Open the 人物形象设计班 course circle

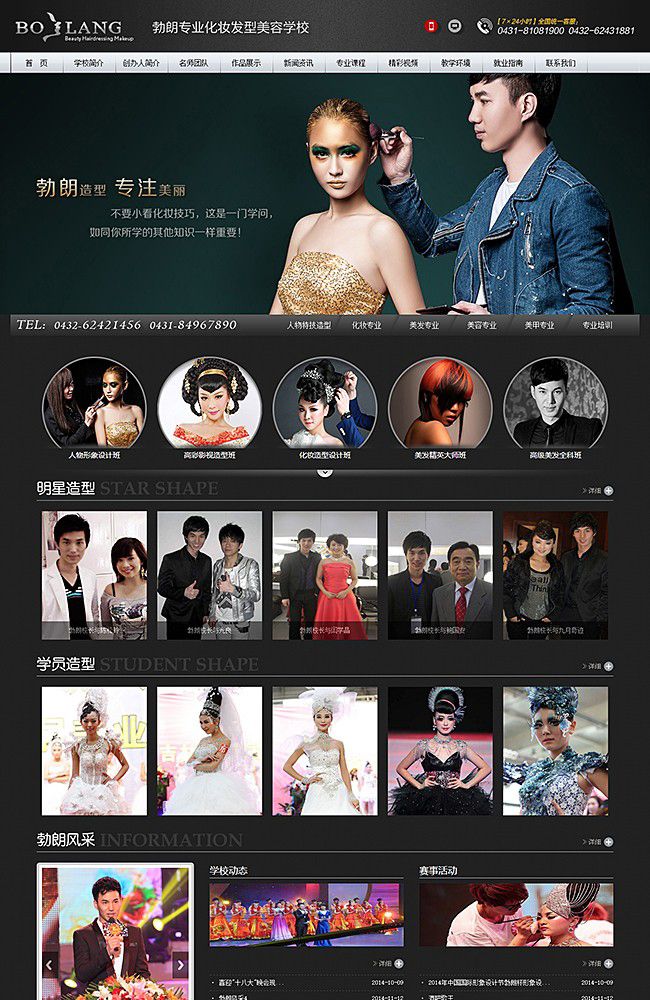coord(94,404)
